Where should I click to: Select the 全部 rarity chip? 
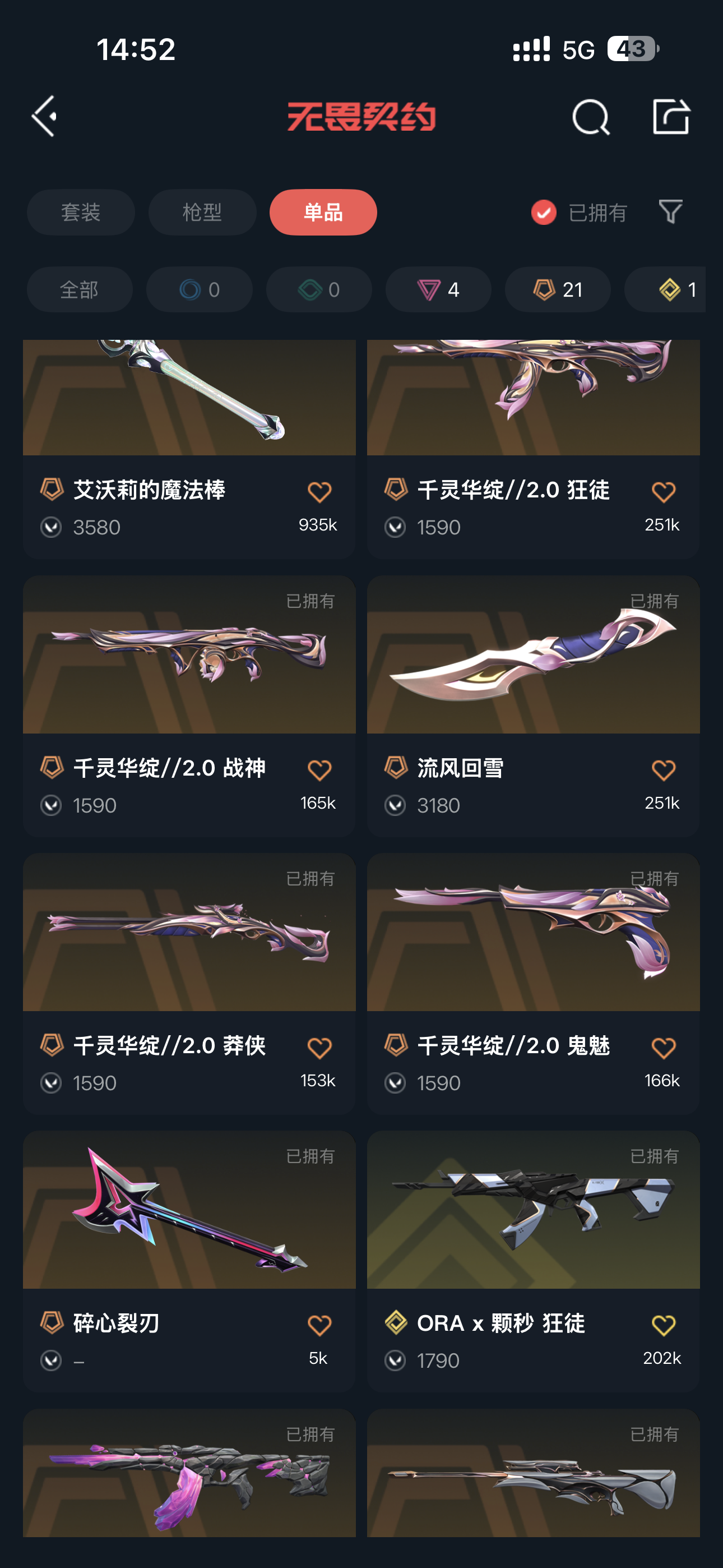coord(80,290)
